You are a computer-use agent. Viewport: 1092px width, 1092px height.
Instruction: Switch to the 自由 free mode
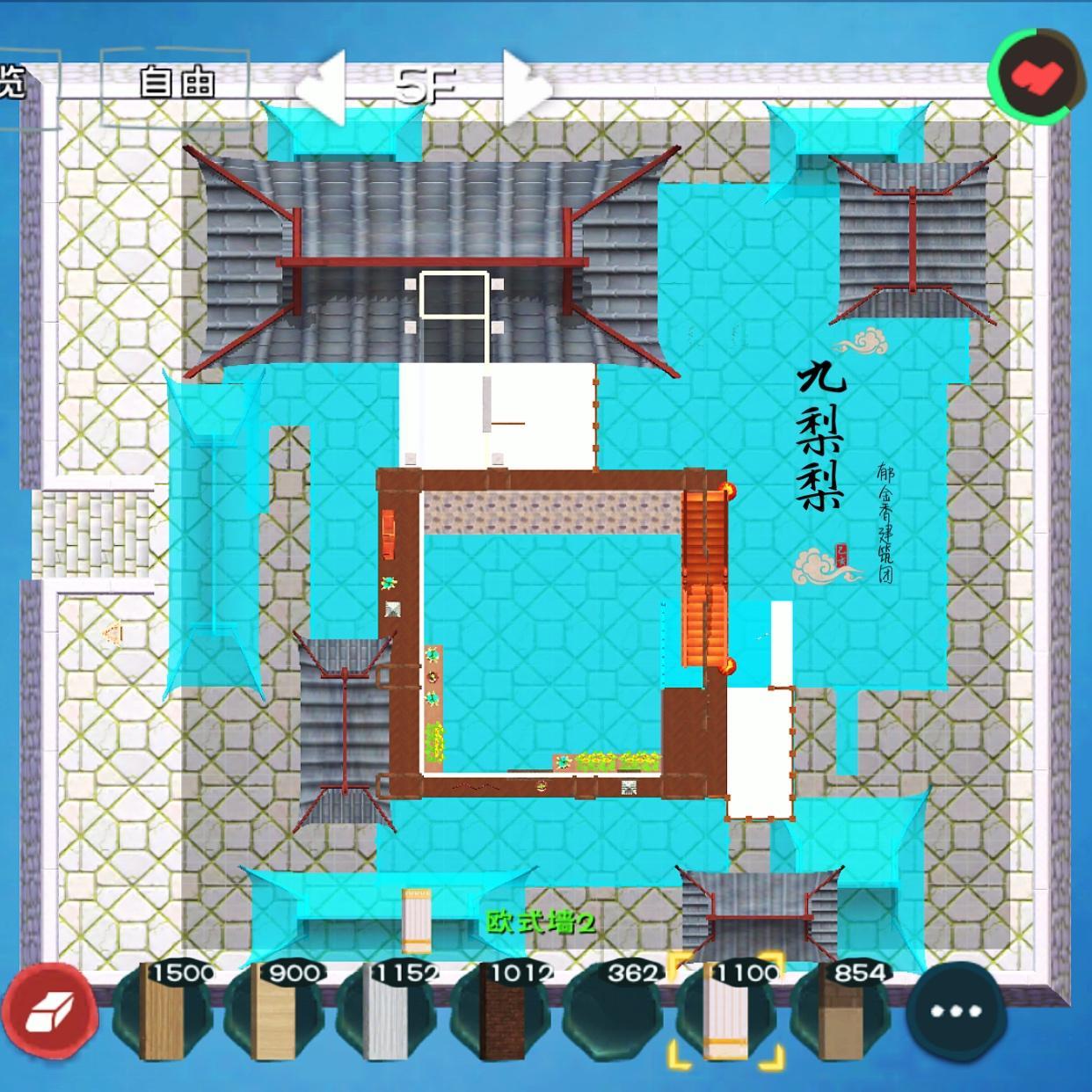(176, 84)
